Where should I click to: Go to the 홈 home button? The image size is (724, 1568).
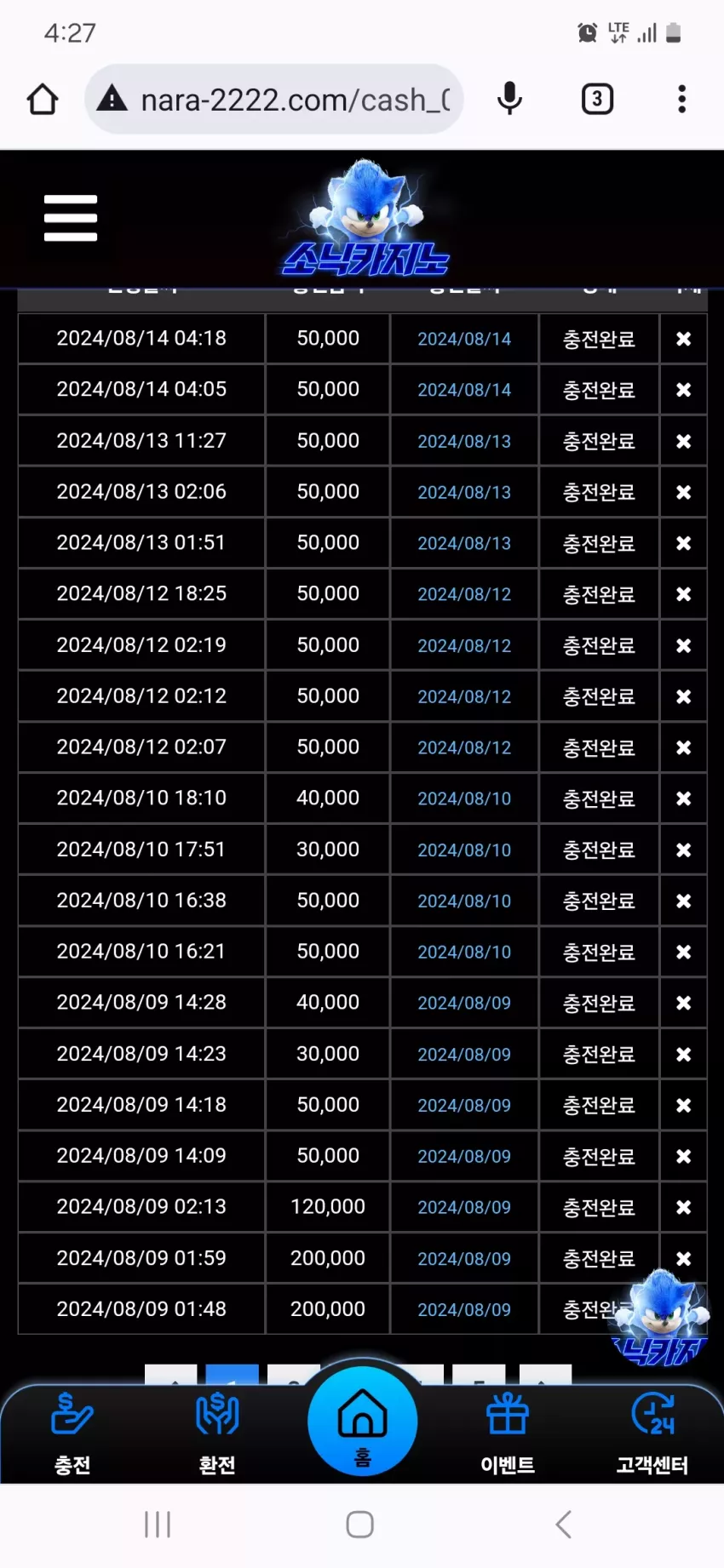[363, 1422]
